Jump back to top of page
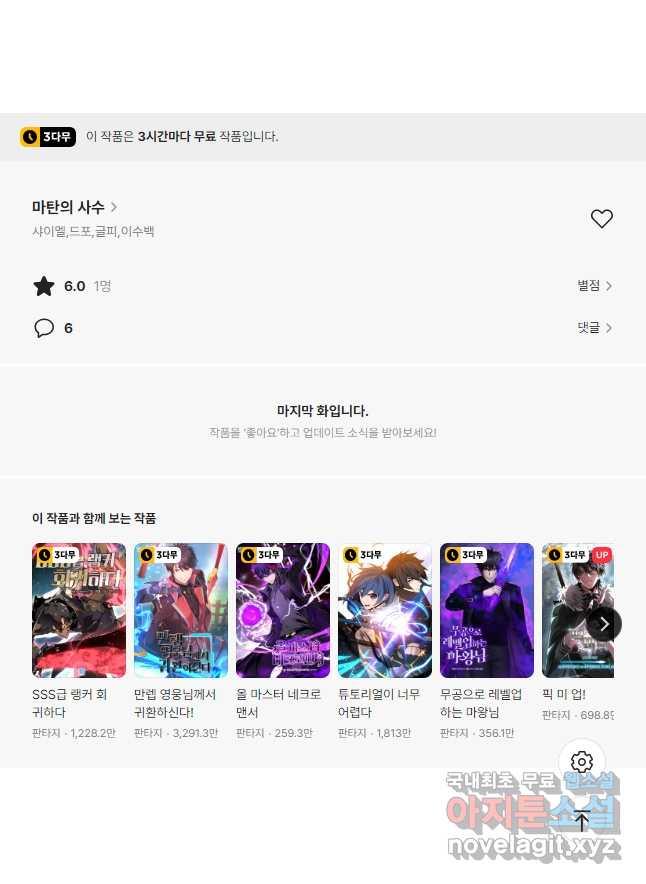The image size is (646, 884). (582, 820)
